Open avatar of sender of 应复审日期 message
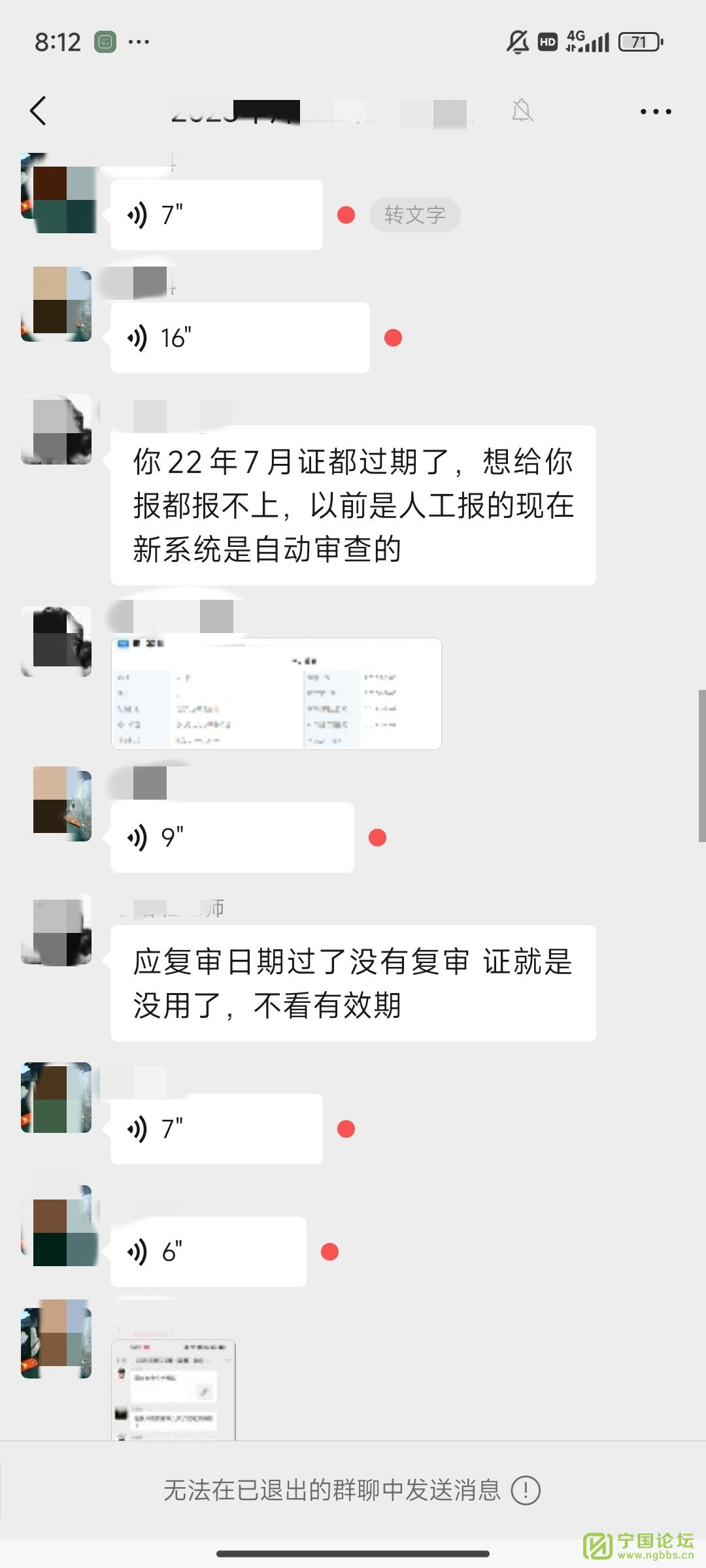Viewport: 706px width, 1568px height. pos(56,930)
